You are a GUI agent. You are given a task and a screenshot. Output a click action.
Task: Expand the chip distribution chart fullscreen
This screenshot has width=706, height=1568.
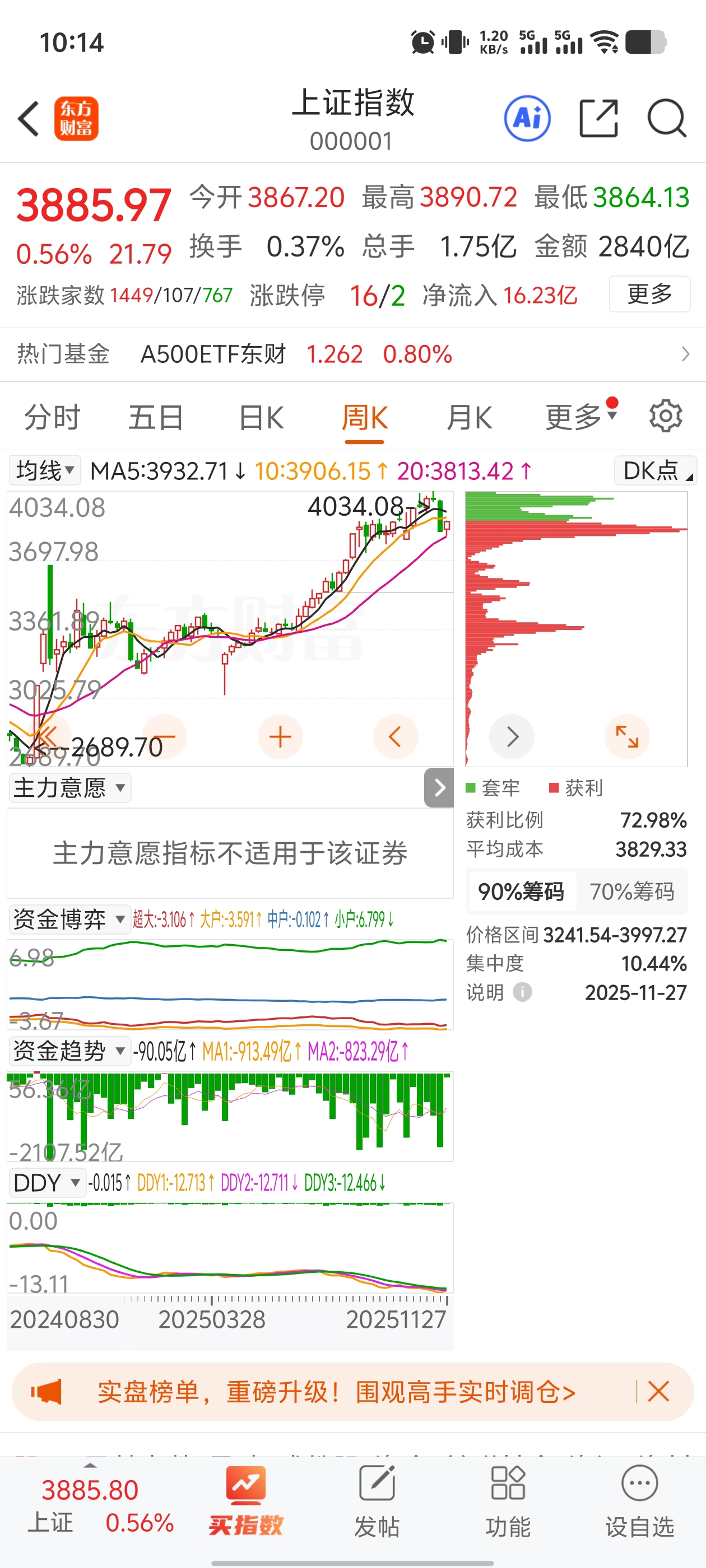[x=627, y=736]
